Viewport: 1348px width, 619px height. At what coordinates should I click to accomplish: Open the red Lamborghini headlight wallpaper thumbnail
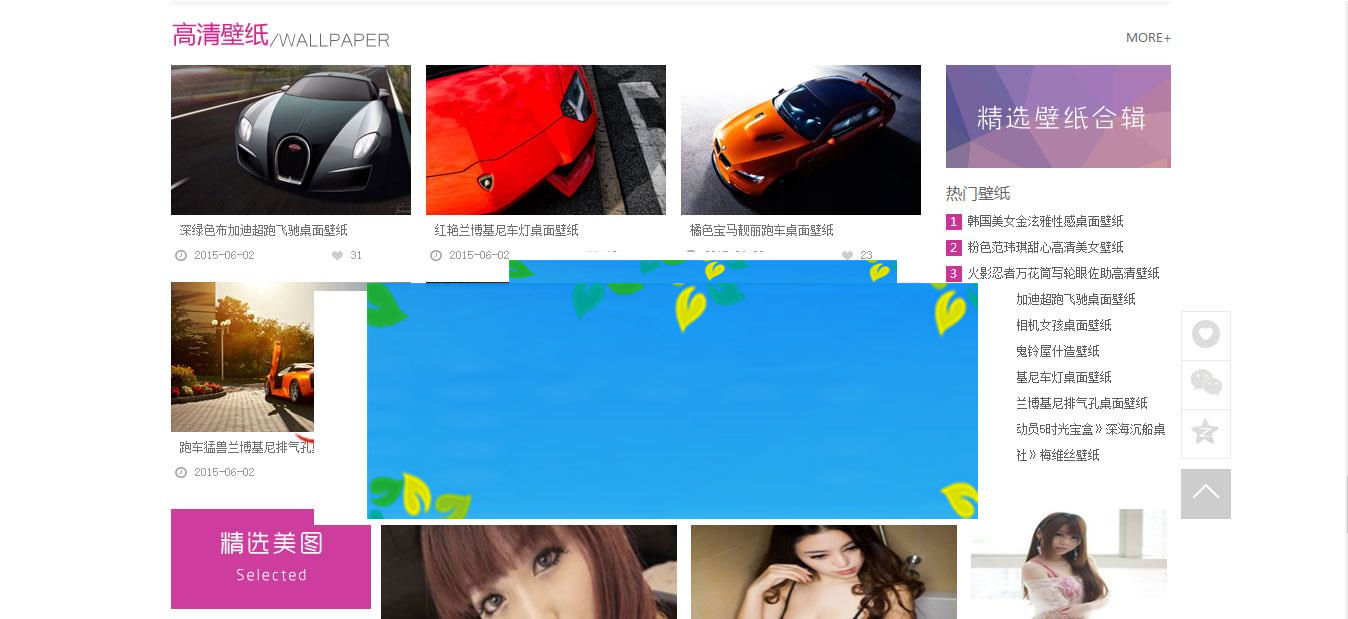545,139
